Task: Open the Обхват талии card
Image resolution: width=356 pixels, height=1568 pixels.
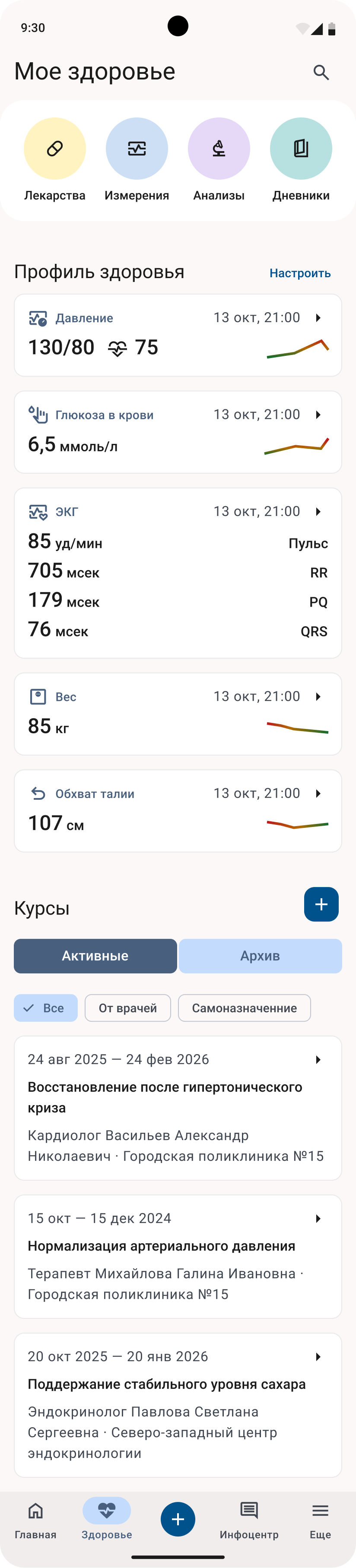Action: tap(178, 810)
